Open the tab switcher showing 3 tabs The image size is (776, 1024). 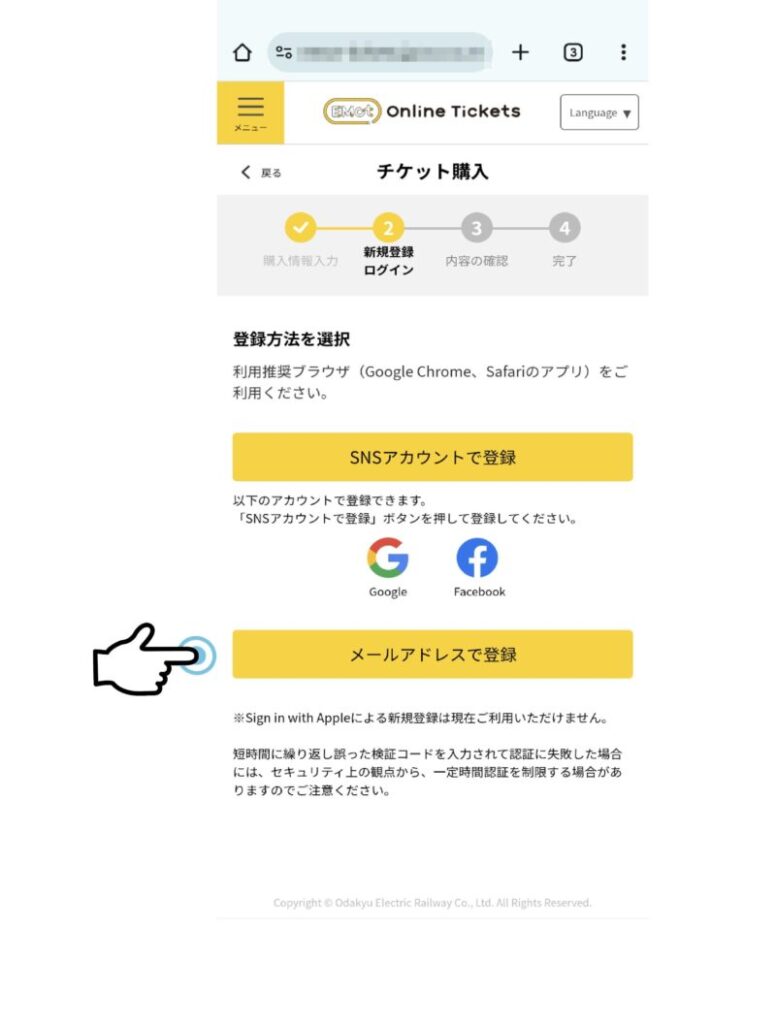tap(572, 53)
